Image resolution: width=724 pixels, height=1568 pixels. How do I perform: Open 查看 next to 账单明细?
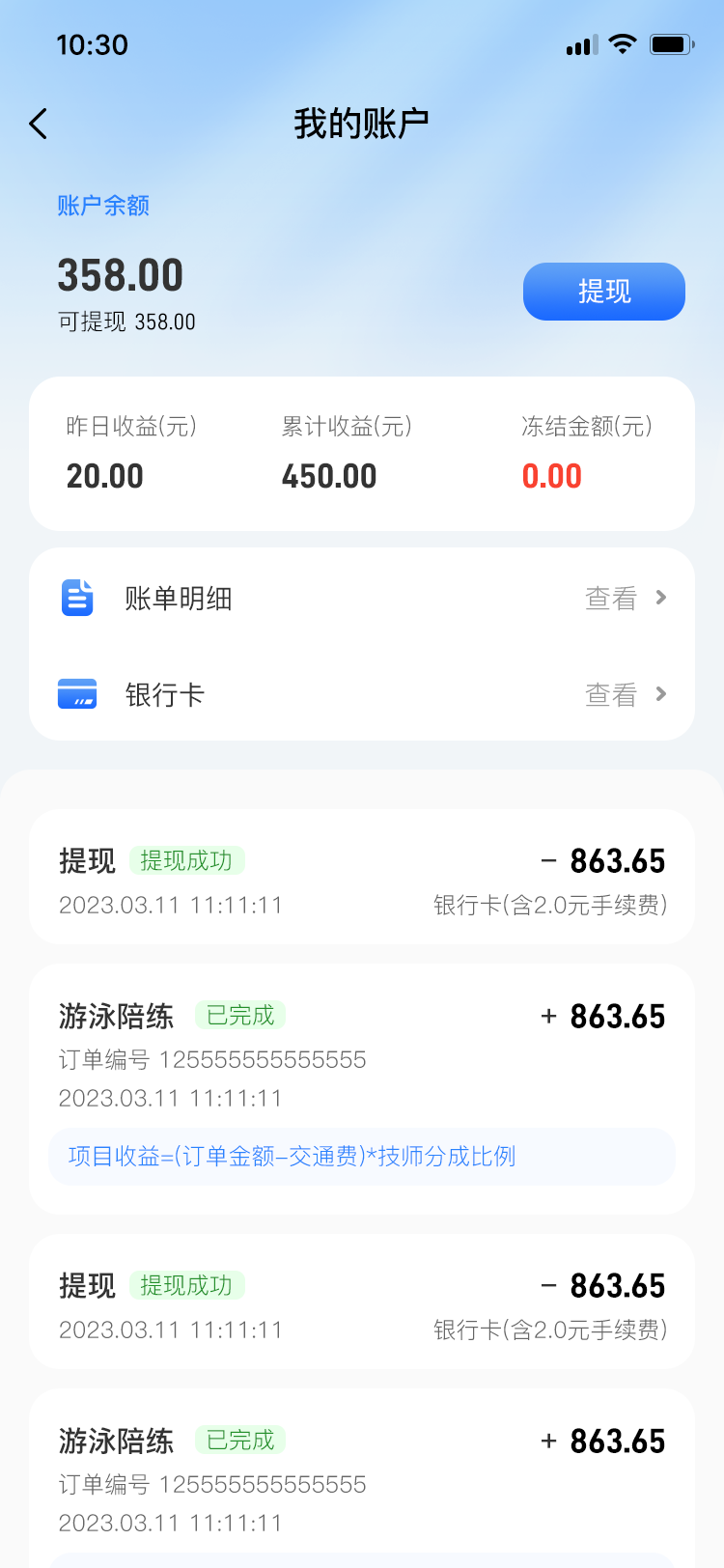(x=609, y=598)
